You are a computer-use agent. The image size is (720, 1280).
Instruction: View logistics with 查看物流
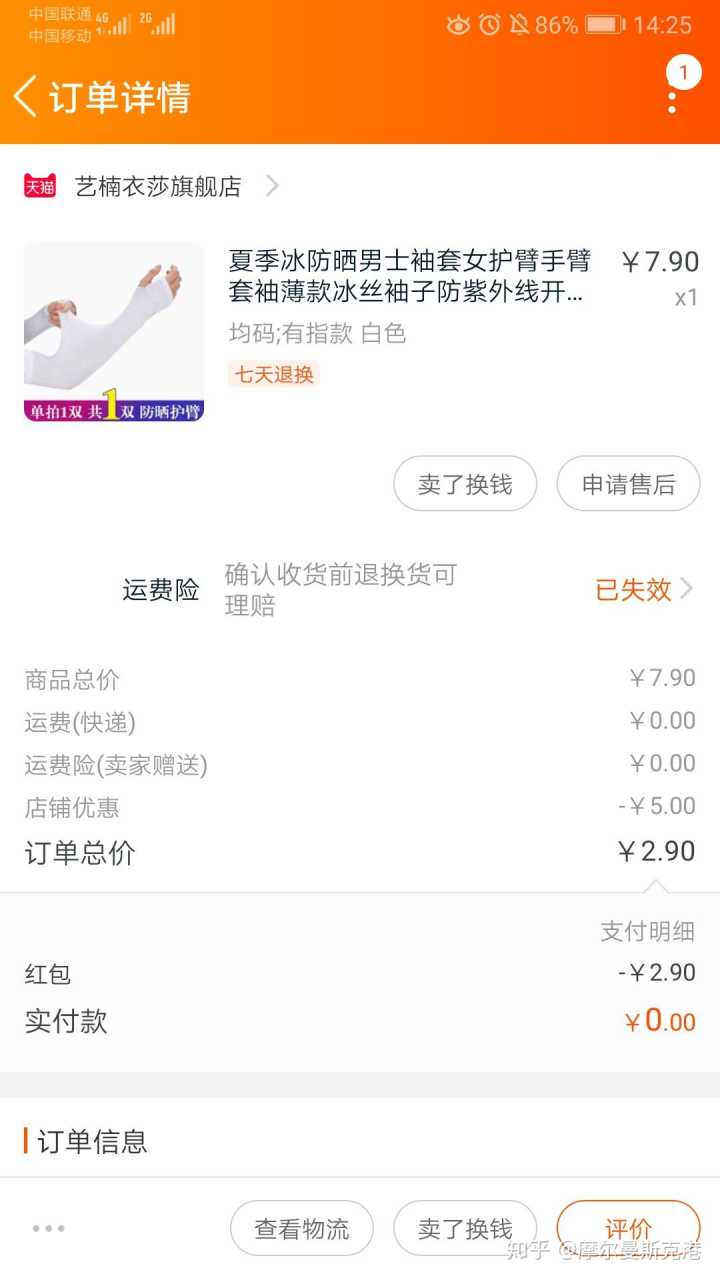302,1228
